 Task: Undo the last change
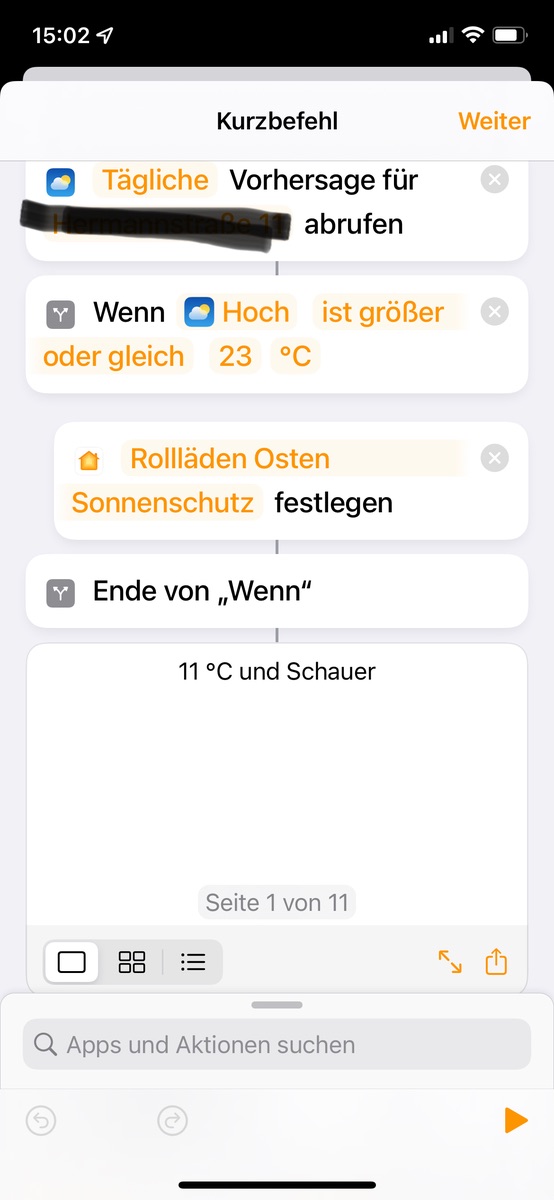tap(41, 1121)
